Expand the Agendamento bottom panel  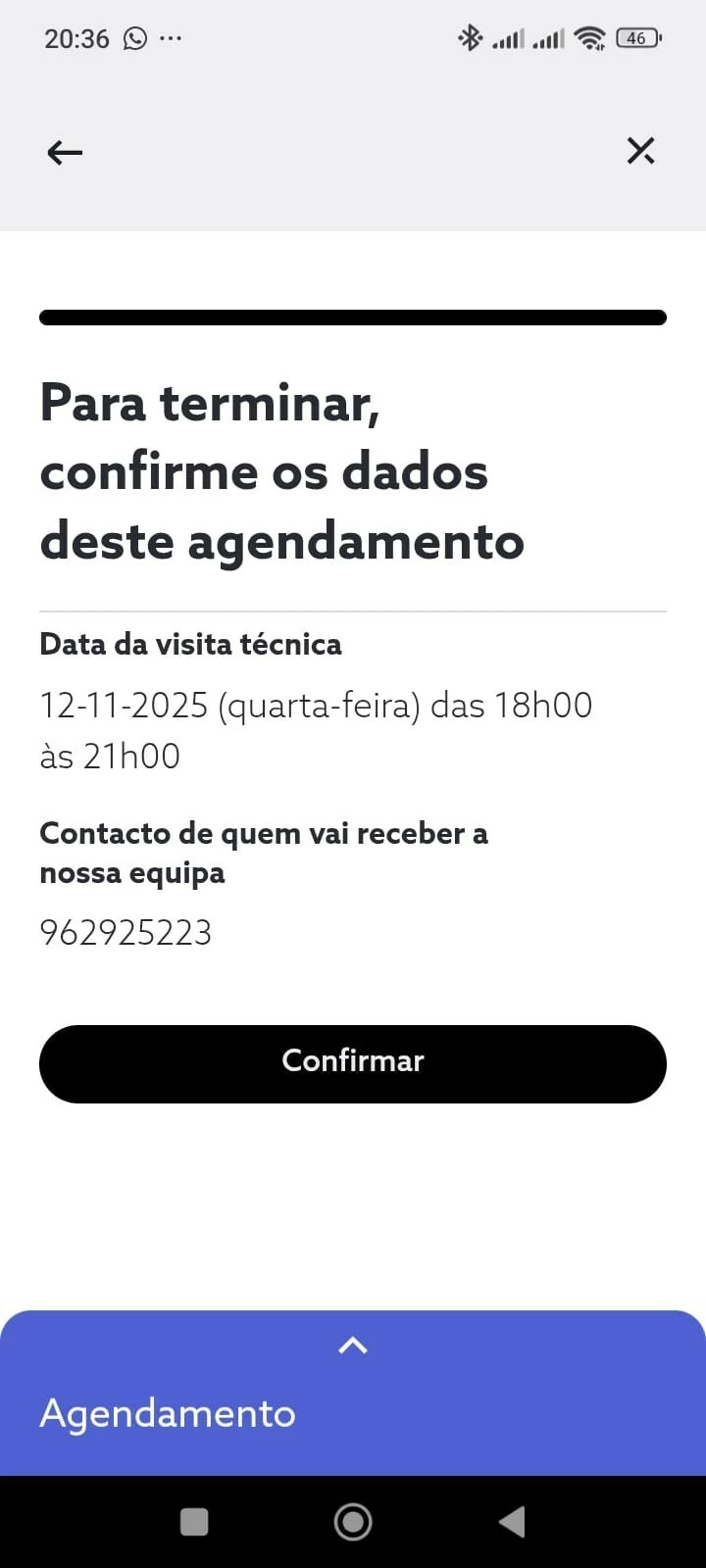tap(353, 1347)
